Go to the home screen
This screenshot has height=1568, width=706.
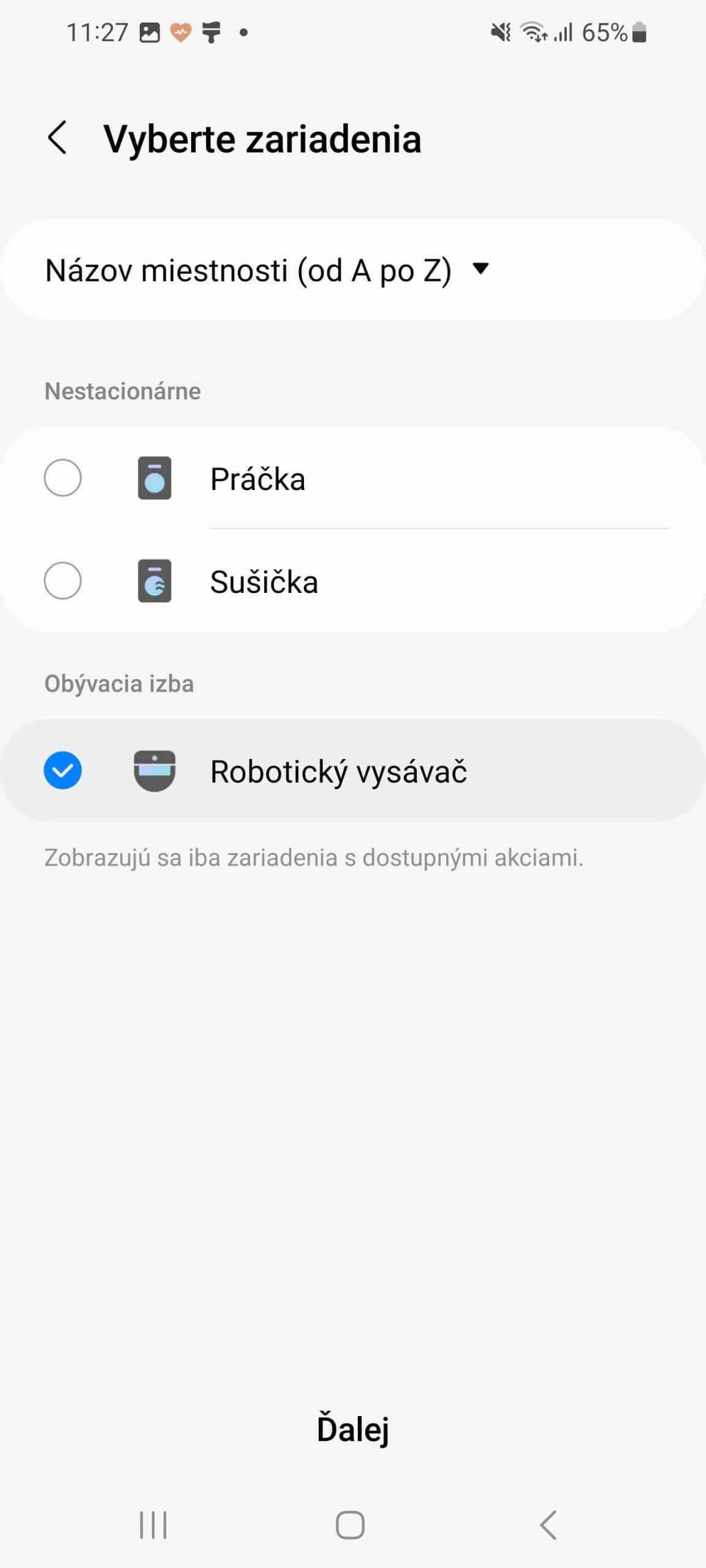point(351,1525)
